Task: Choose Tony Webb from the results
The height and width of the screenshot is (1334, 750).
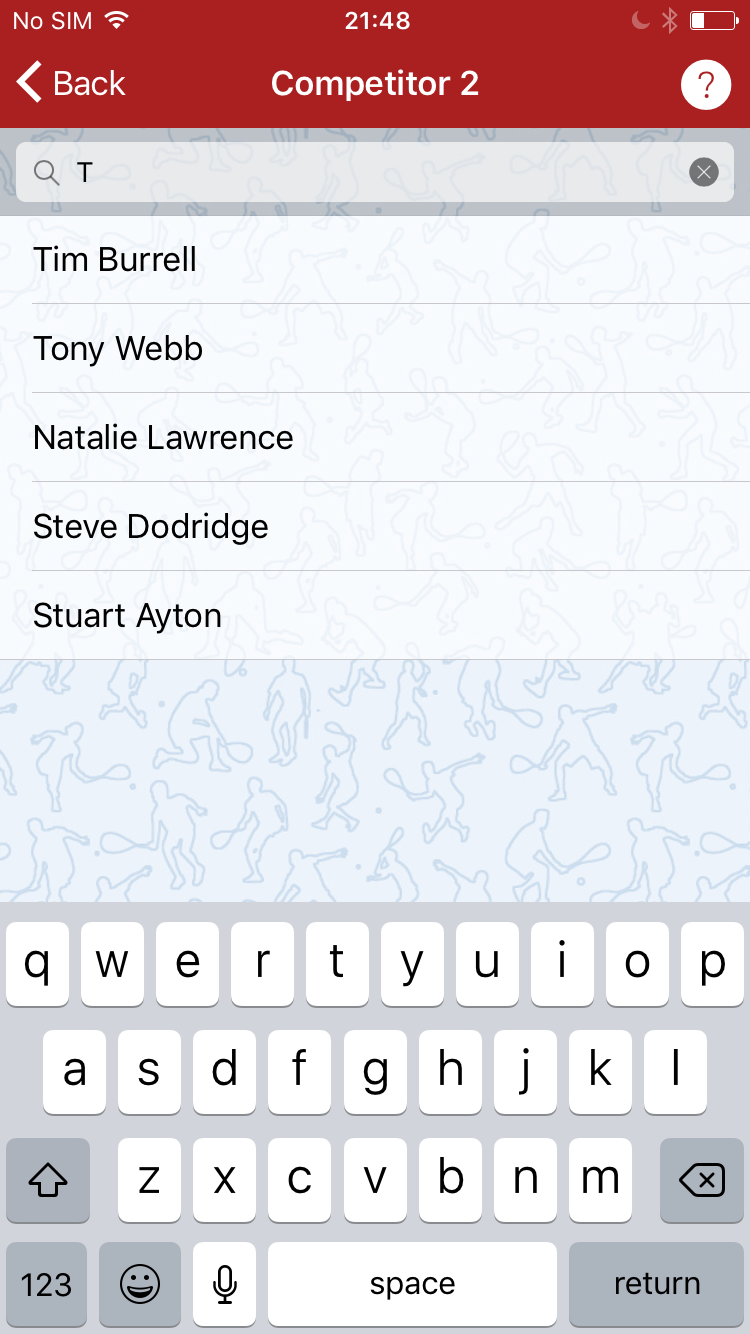Action: click(375, 349)
